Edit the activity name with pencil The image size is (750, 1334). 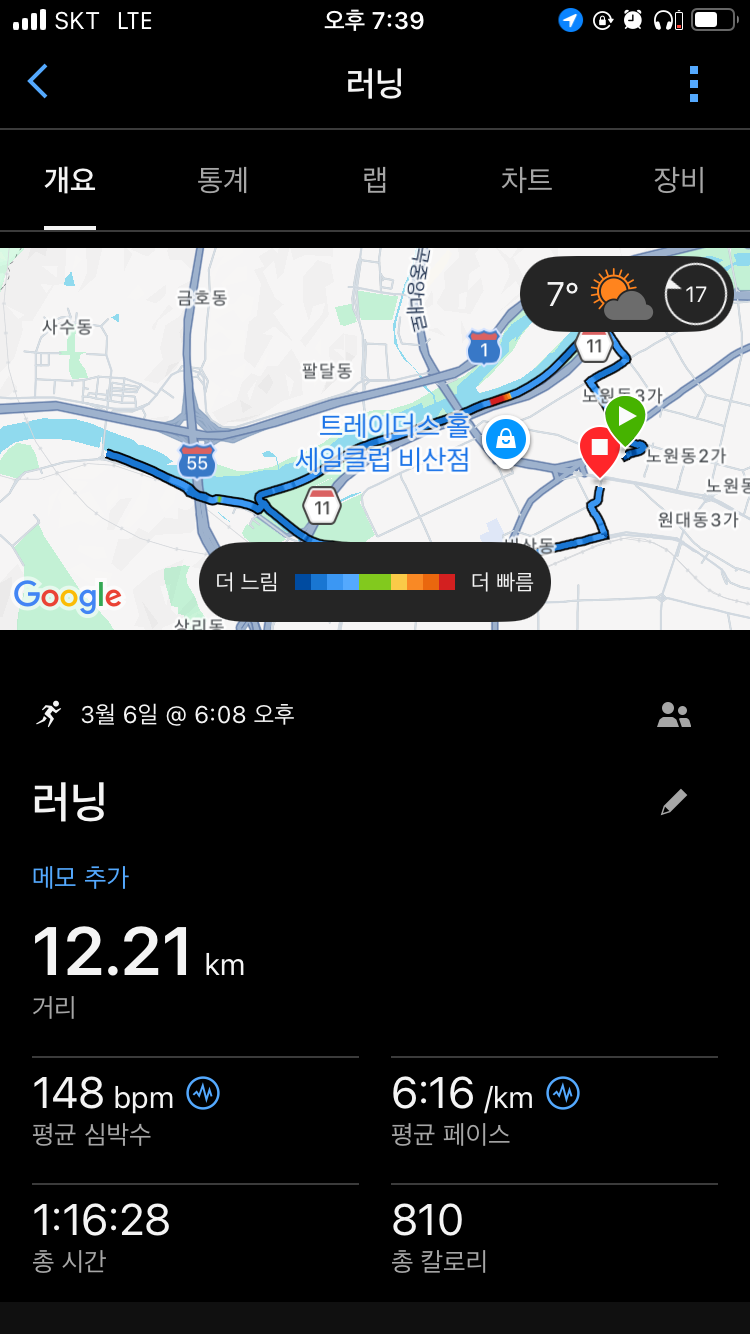pyautogui.click(x=674, y=802)
